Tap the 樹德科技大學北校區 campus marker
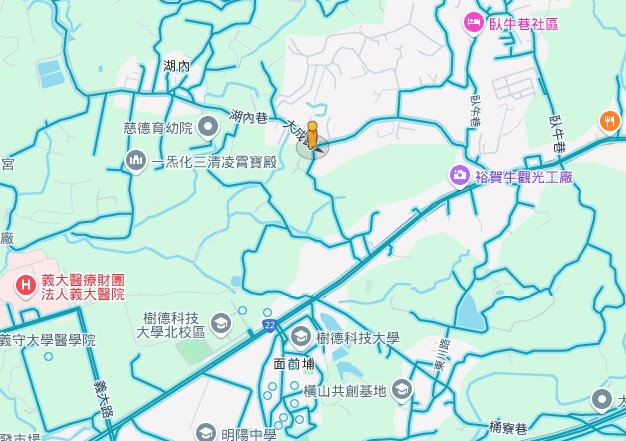 (x=220, y=323)
